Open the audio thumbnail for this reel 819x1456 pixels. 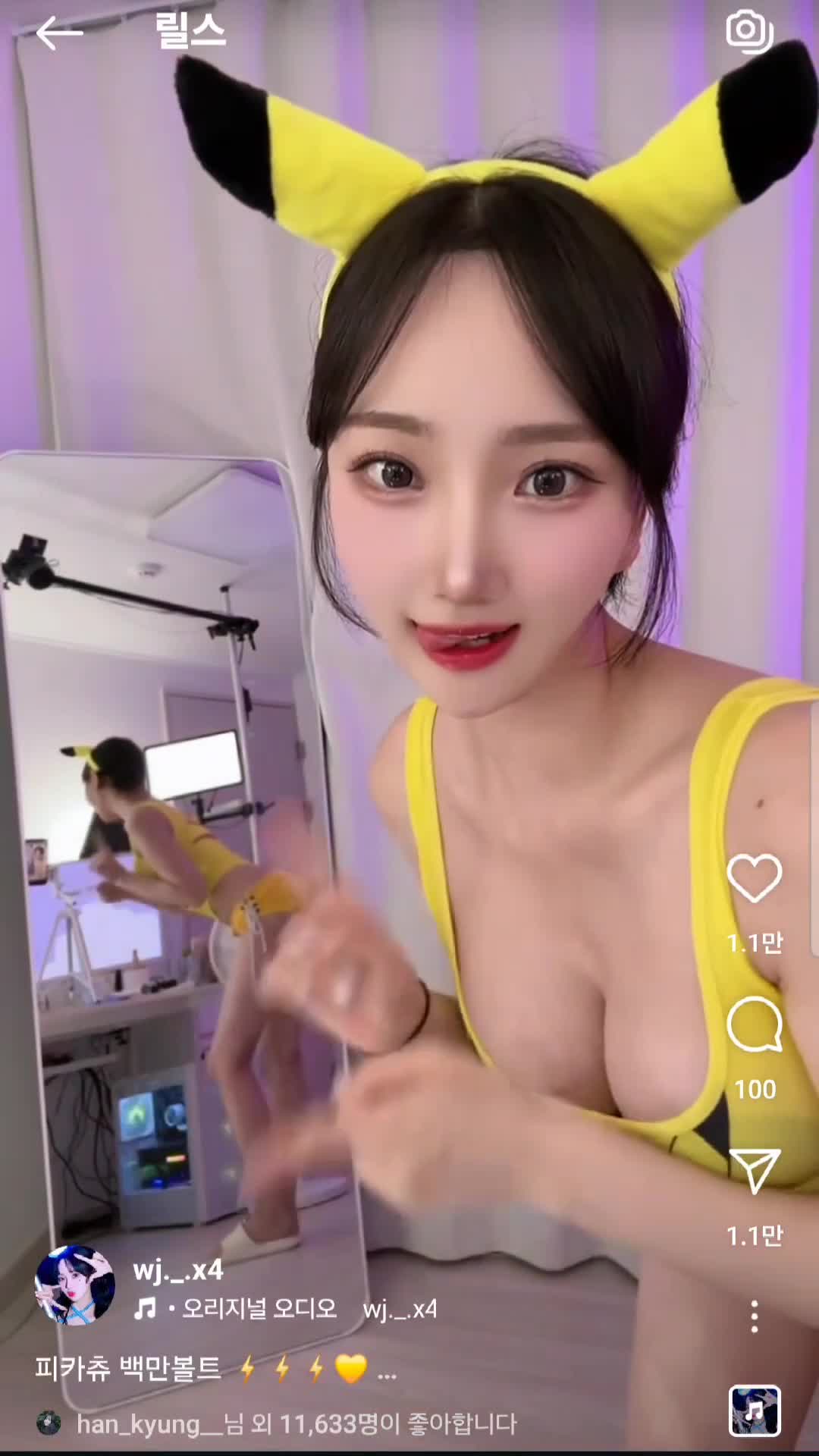tap(754, 1410)
